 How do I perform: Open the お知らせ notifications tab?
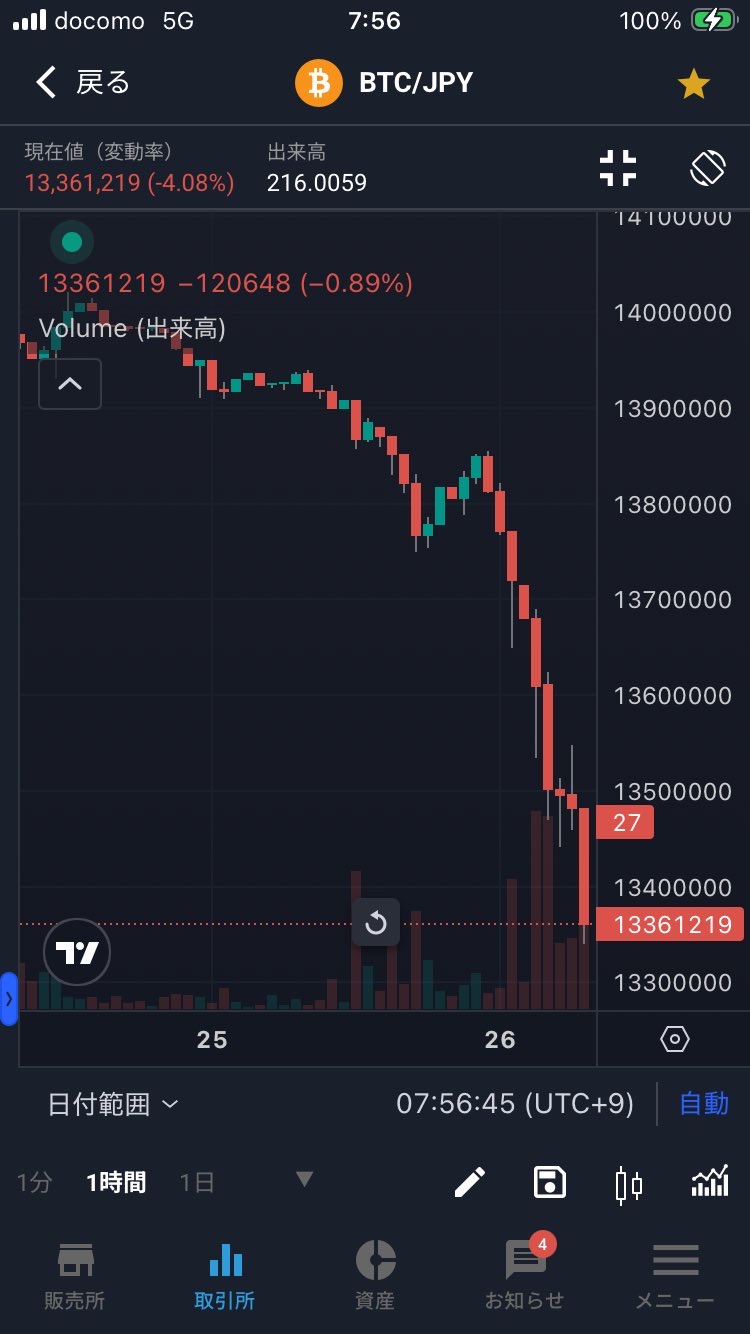click(x=524, y=1276)
